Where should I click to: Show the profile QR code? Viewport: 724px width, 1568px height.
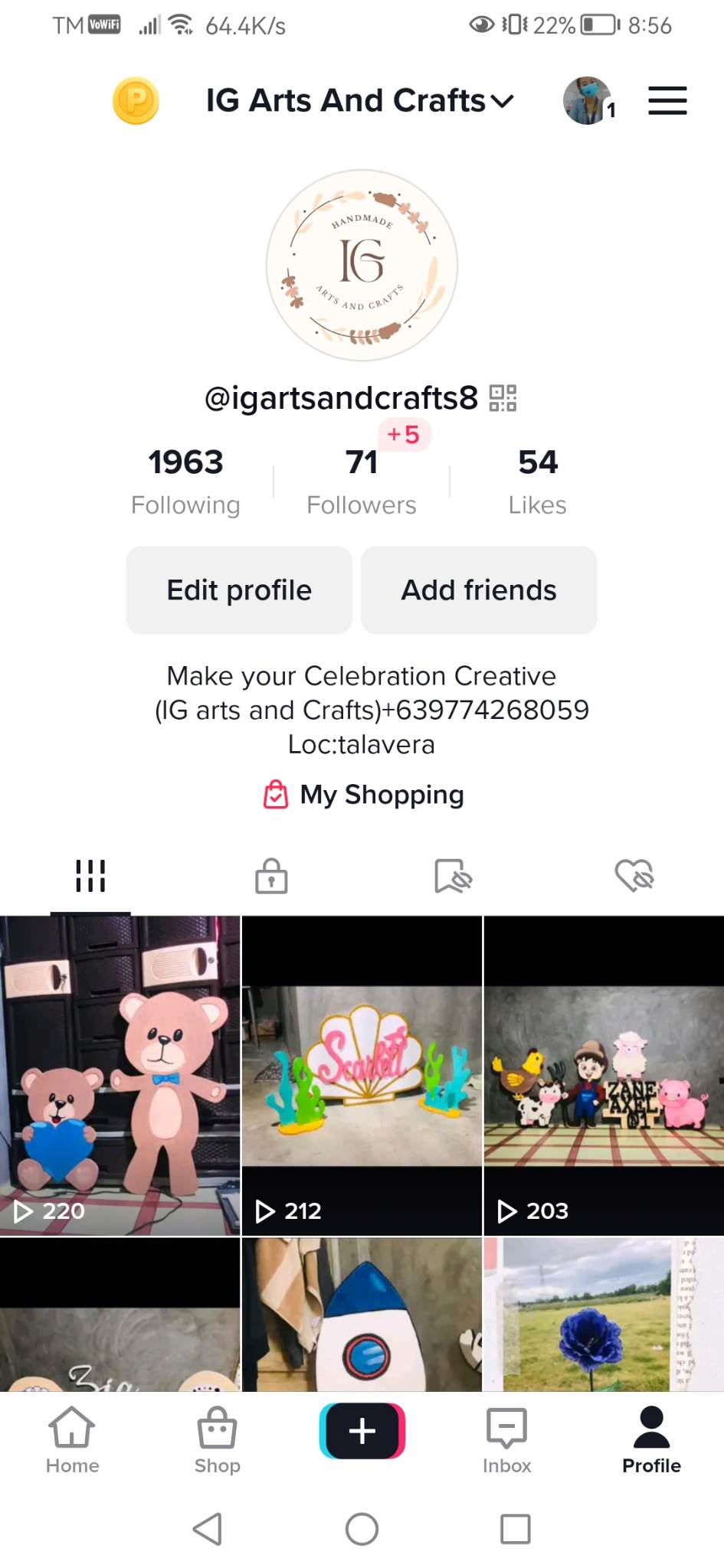coord(503,398)
